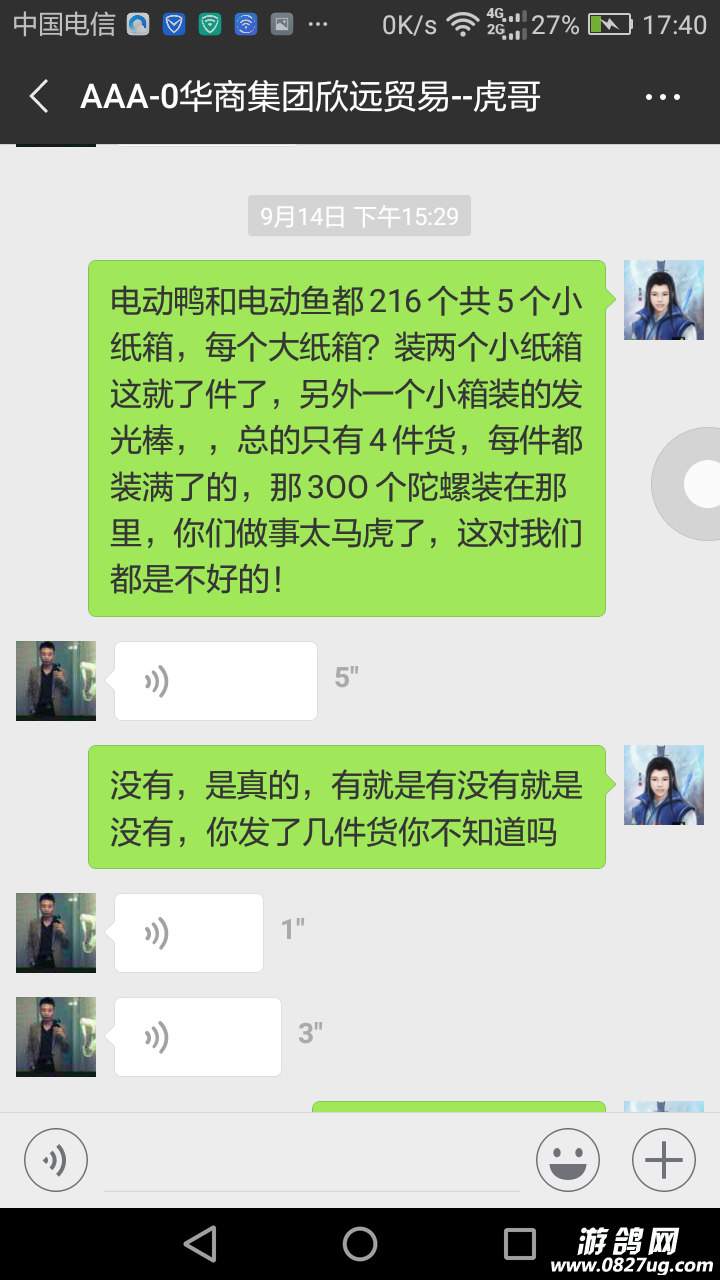
Task: Open the plus attachment menu
Action: (x=664, y=1160)
